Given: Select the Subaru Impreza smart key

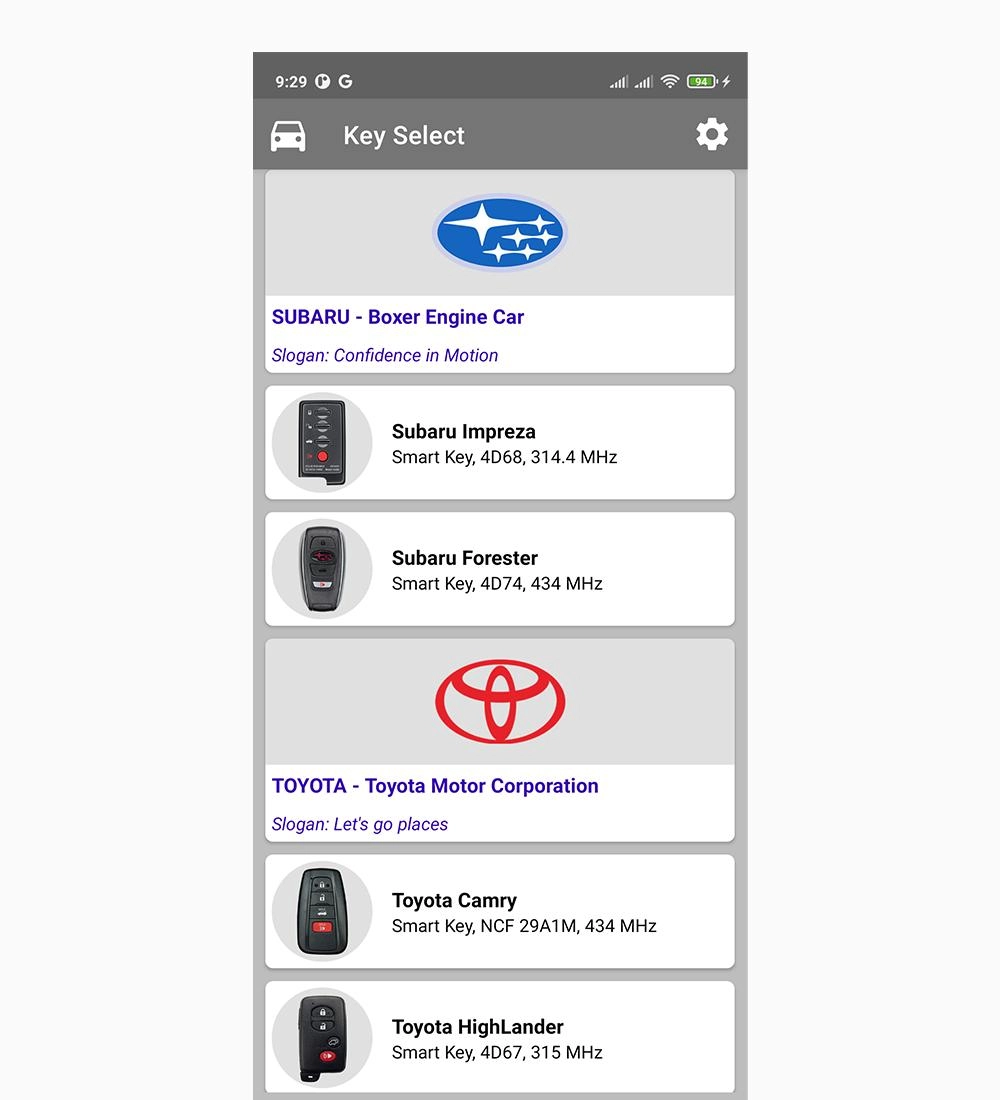Looking at the screenshot, I should point(499,443).
